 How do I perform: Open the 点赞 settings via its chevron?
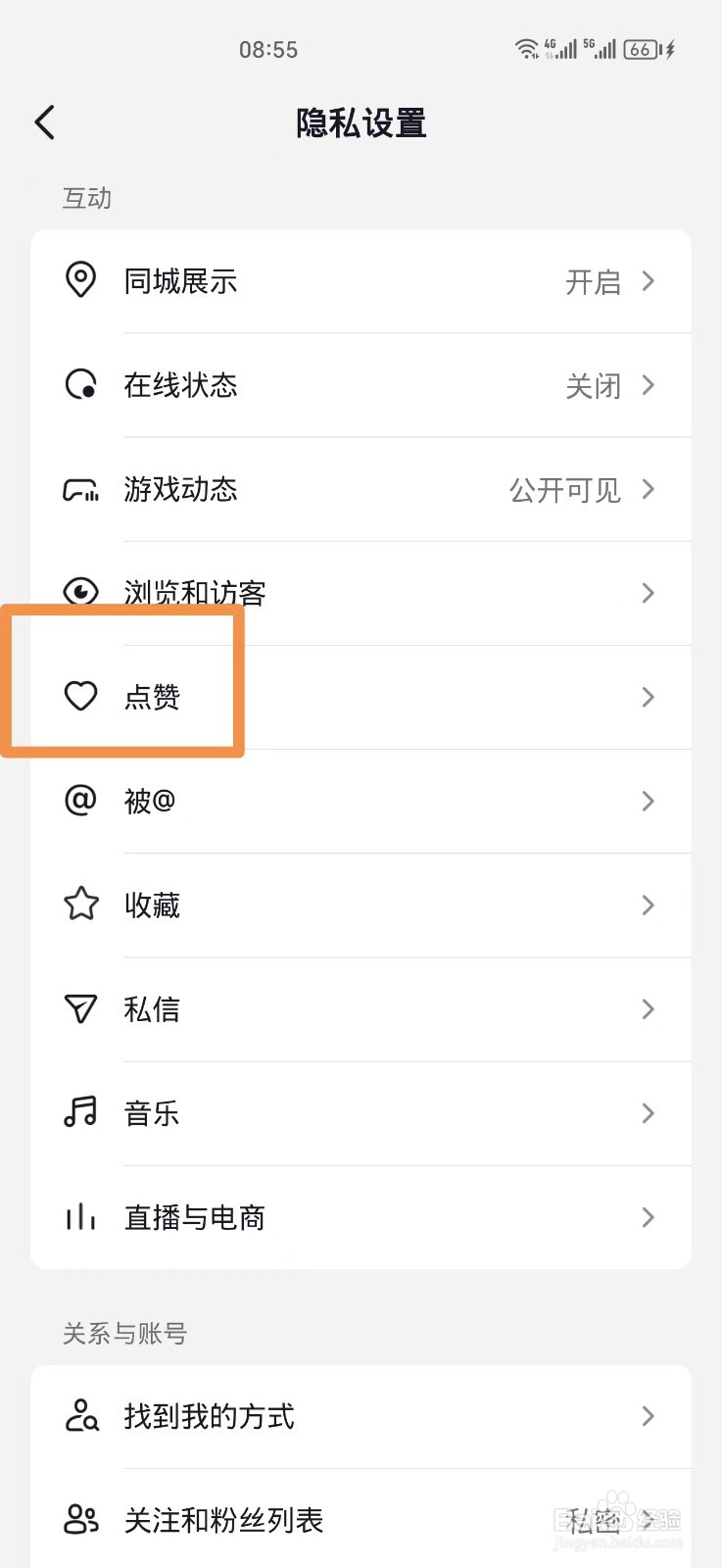(647, 697)
